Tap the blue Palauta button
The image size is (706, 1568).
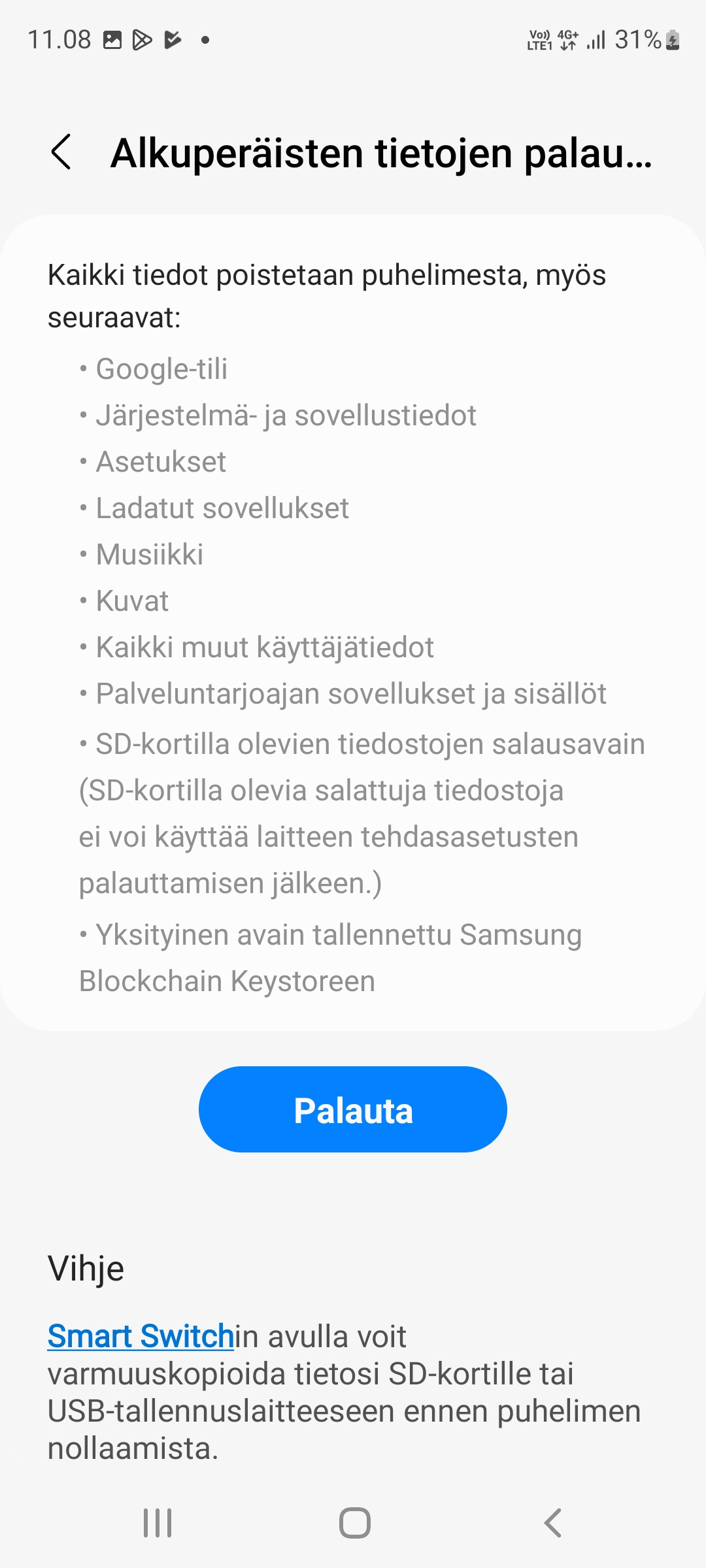click(x=353, y=1109)
